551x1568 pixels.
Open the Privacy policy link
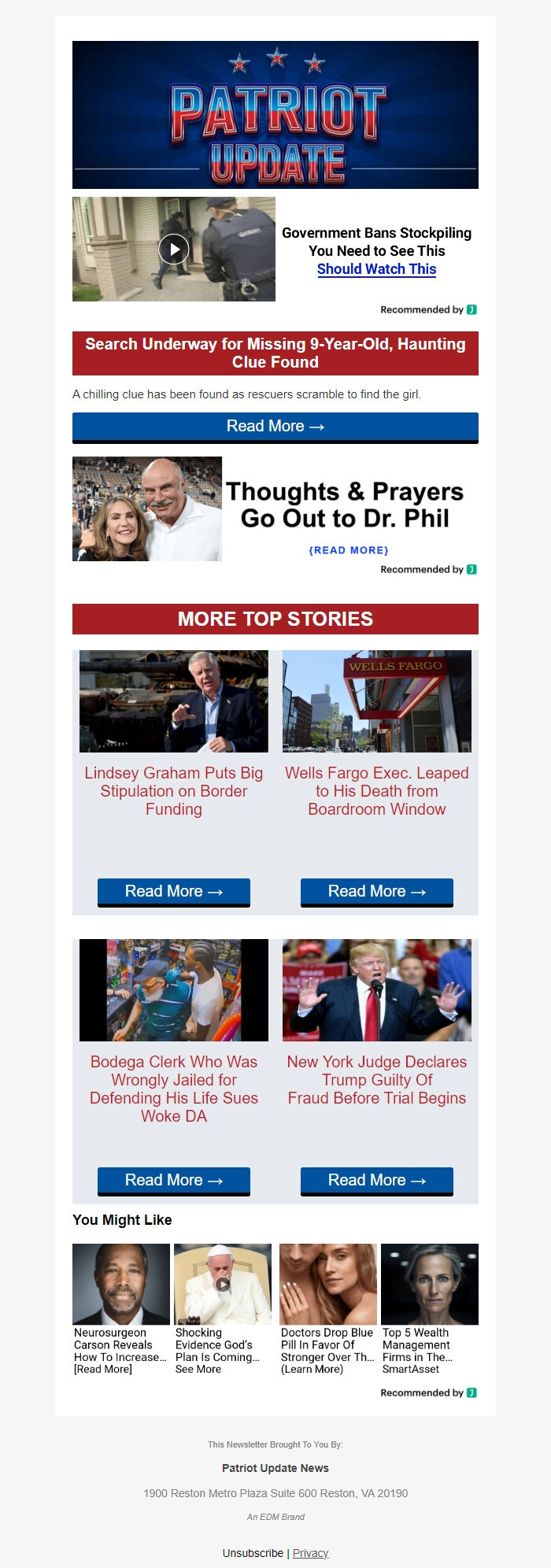pos(311,1553)
